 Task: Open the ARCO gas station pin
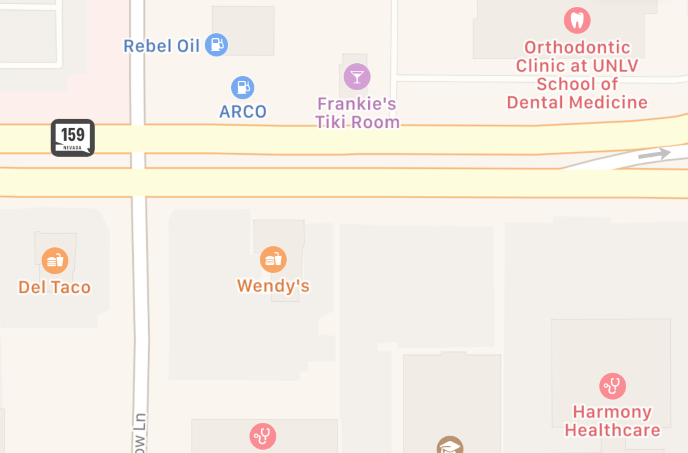point(242,88)
